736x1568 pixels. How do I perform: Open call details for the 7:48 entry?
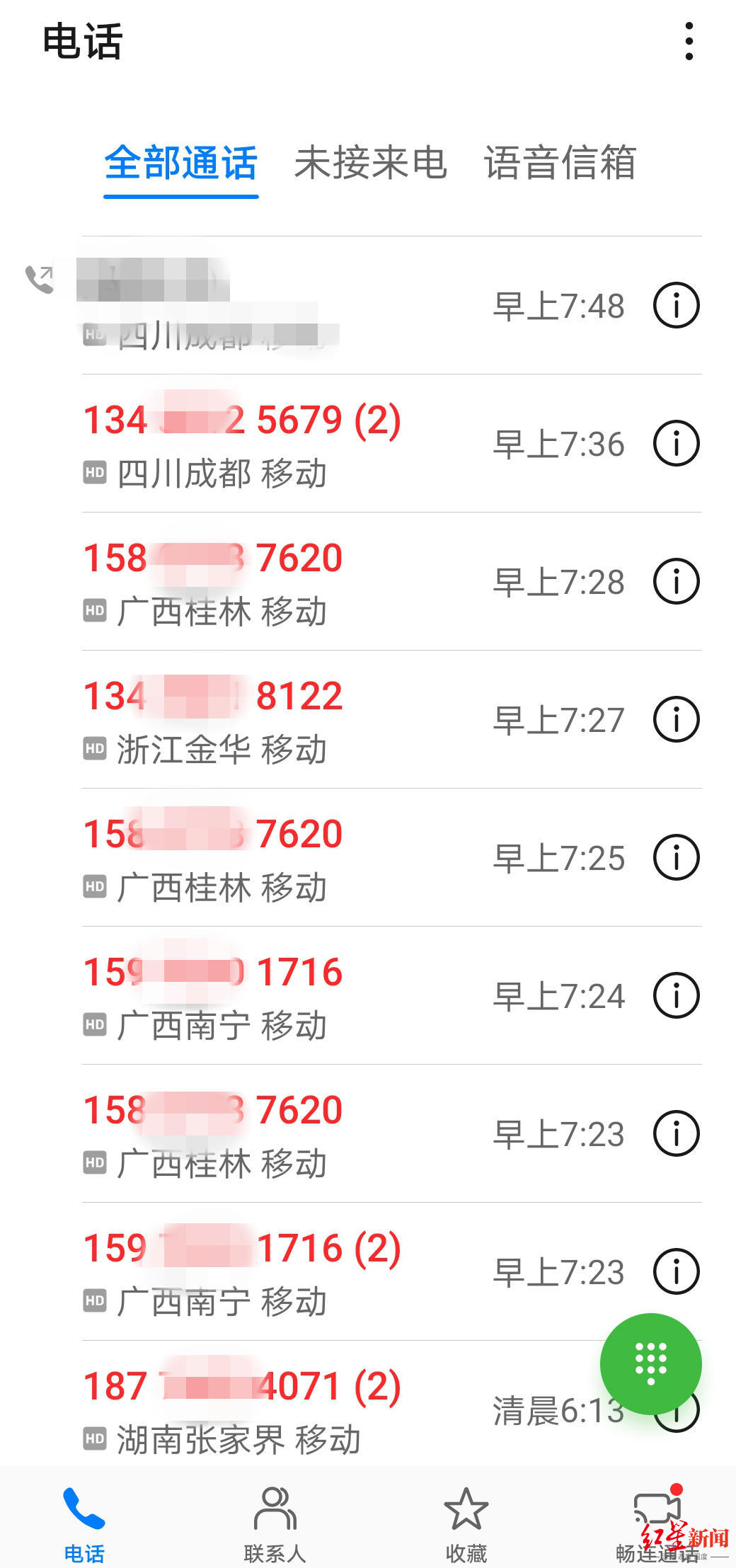click(676, 306)
